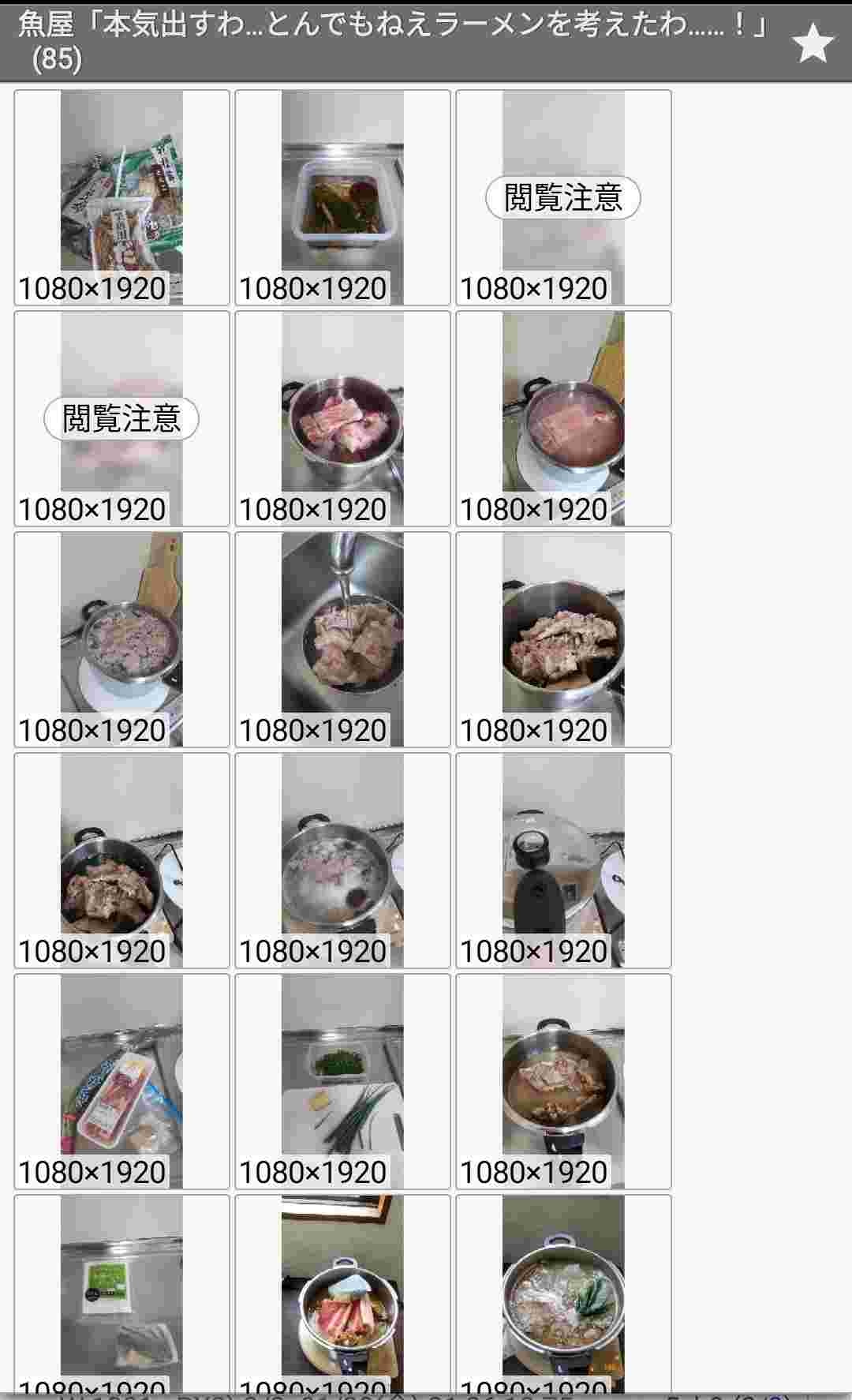
Task: Open the thumbnail of green onions on cutting board
Action: tap(342, 1081)
